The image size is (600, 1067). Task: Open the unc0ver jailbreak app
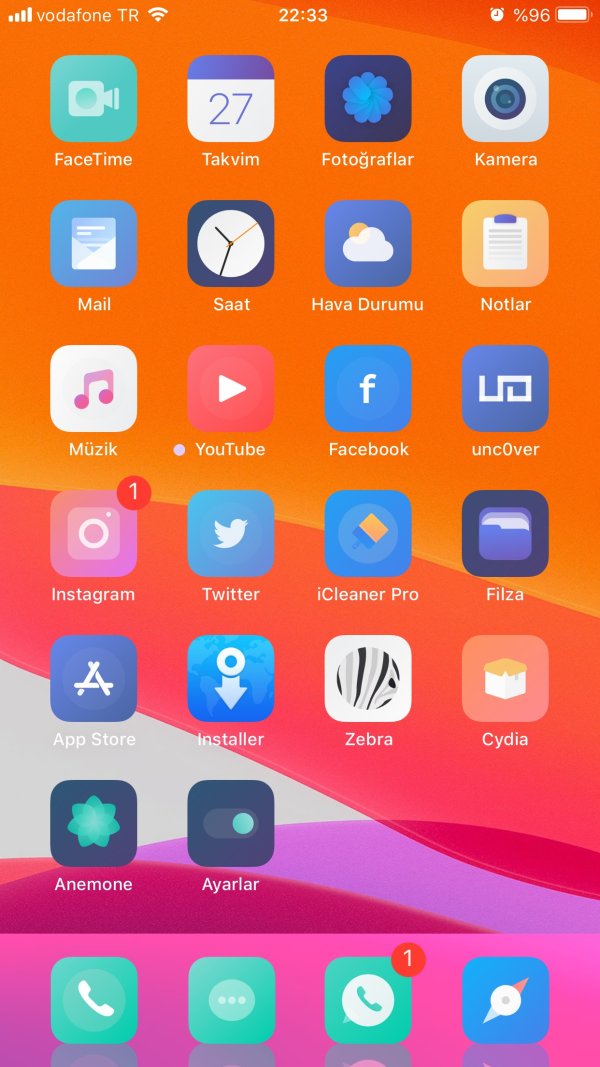pyautogui.click(x=505, y=388)
